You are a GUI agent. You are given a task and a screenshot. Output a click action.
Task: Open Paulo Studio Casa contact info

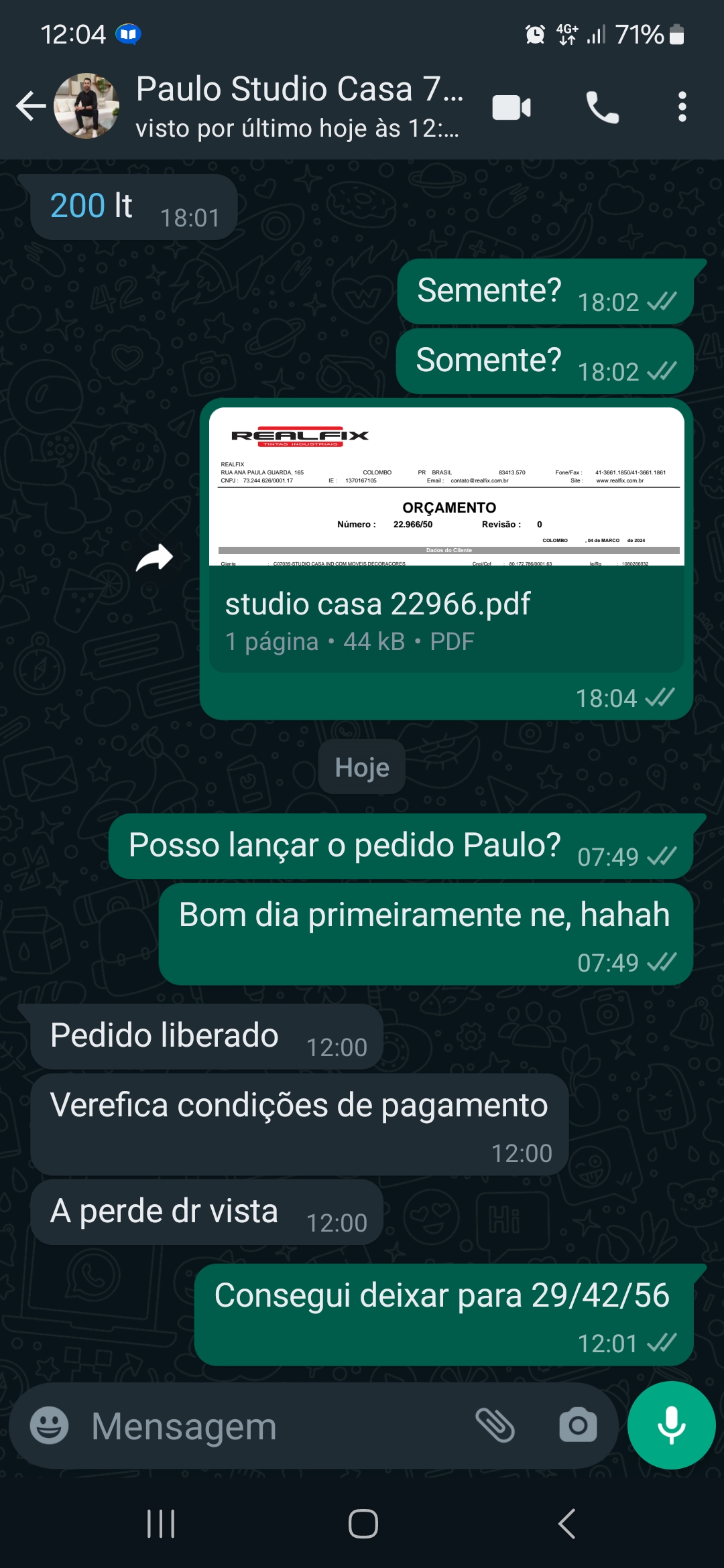click(299, 106)
